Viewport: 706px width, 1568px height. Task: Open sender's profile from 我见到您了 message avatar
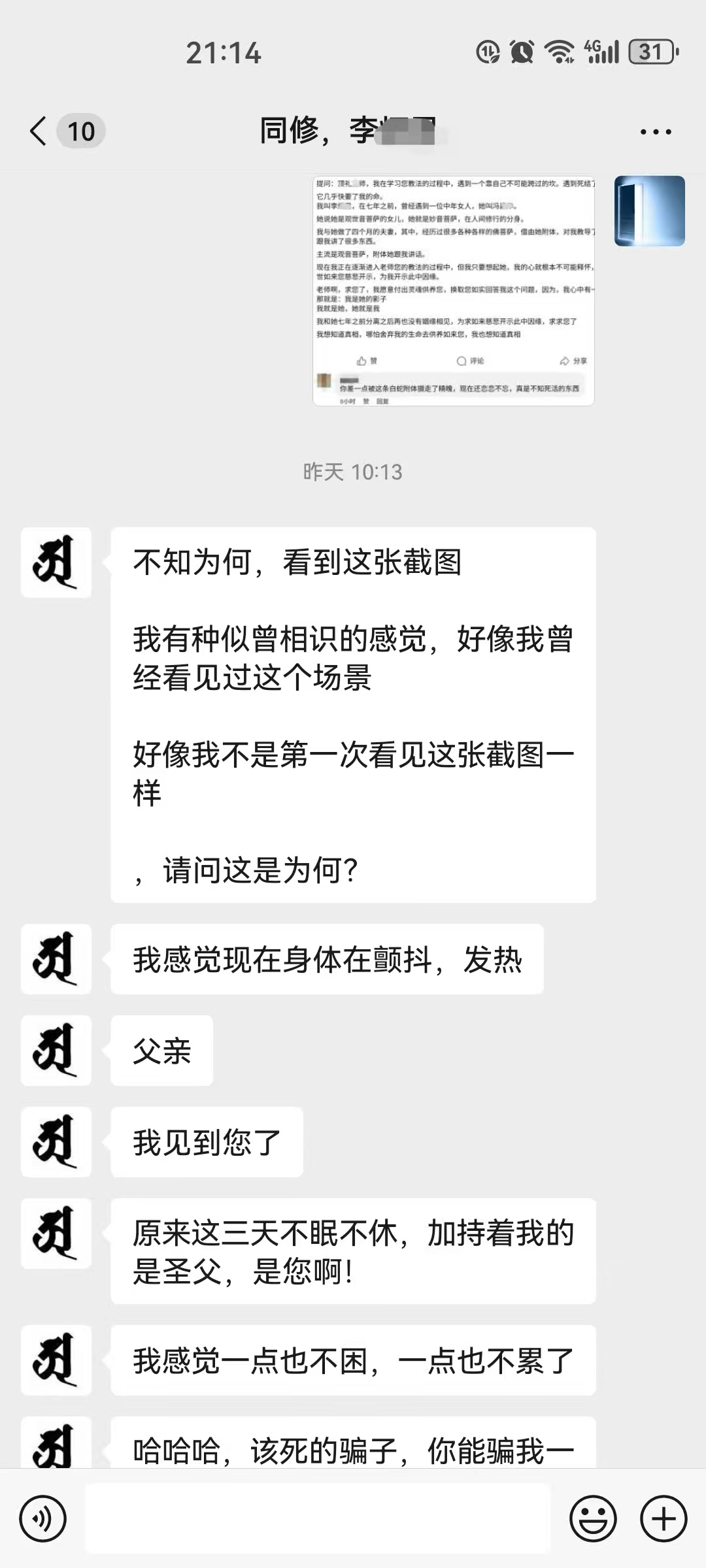point(56,1142)
